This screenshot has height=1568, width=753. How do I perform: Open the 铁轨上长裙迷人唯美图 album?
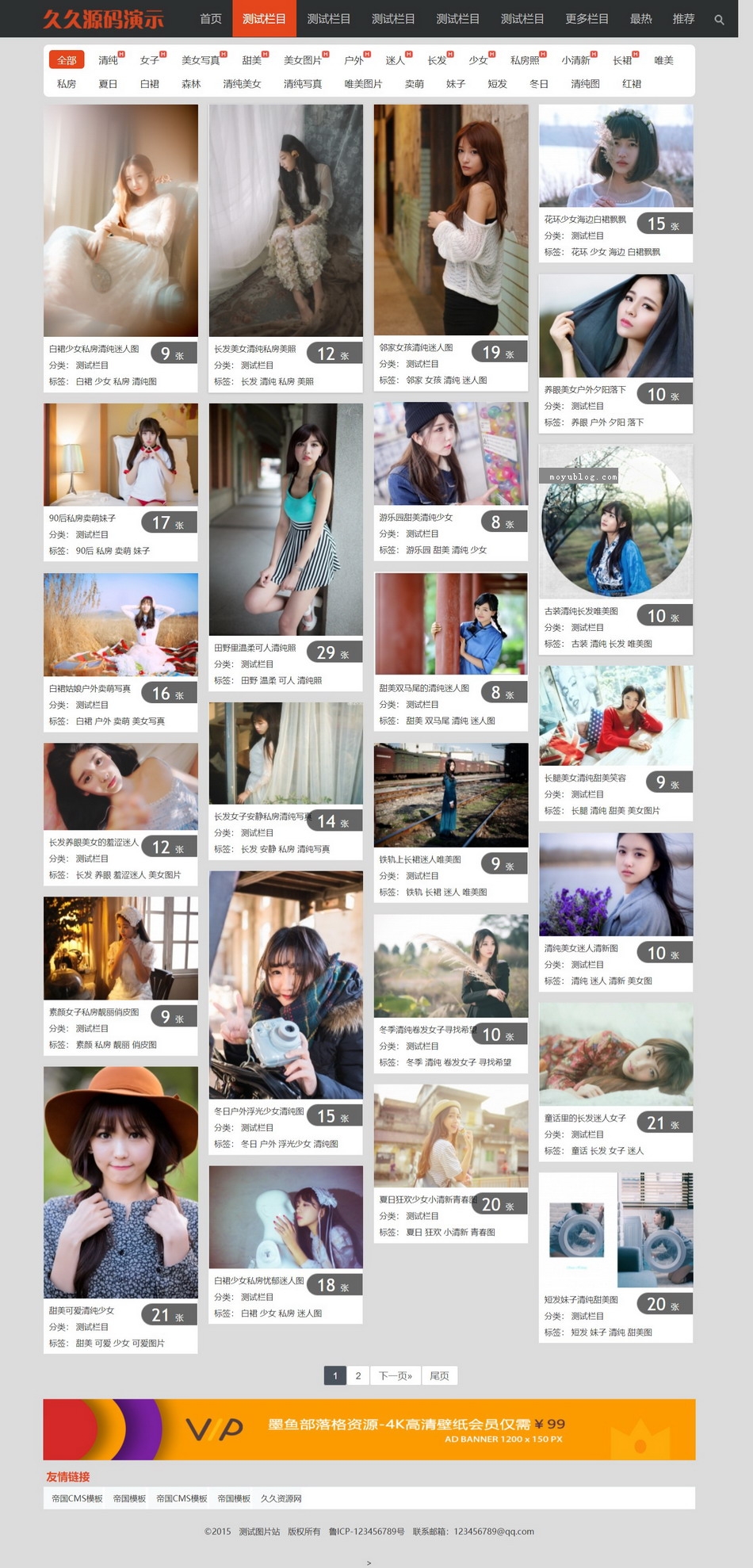click(x=420, y=859)
